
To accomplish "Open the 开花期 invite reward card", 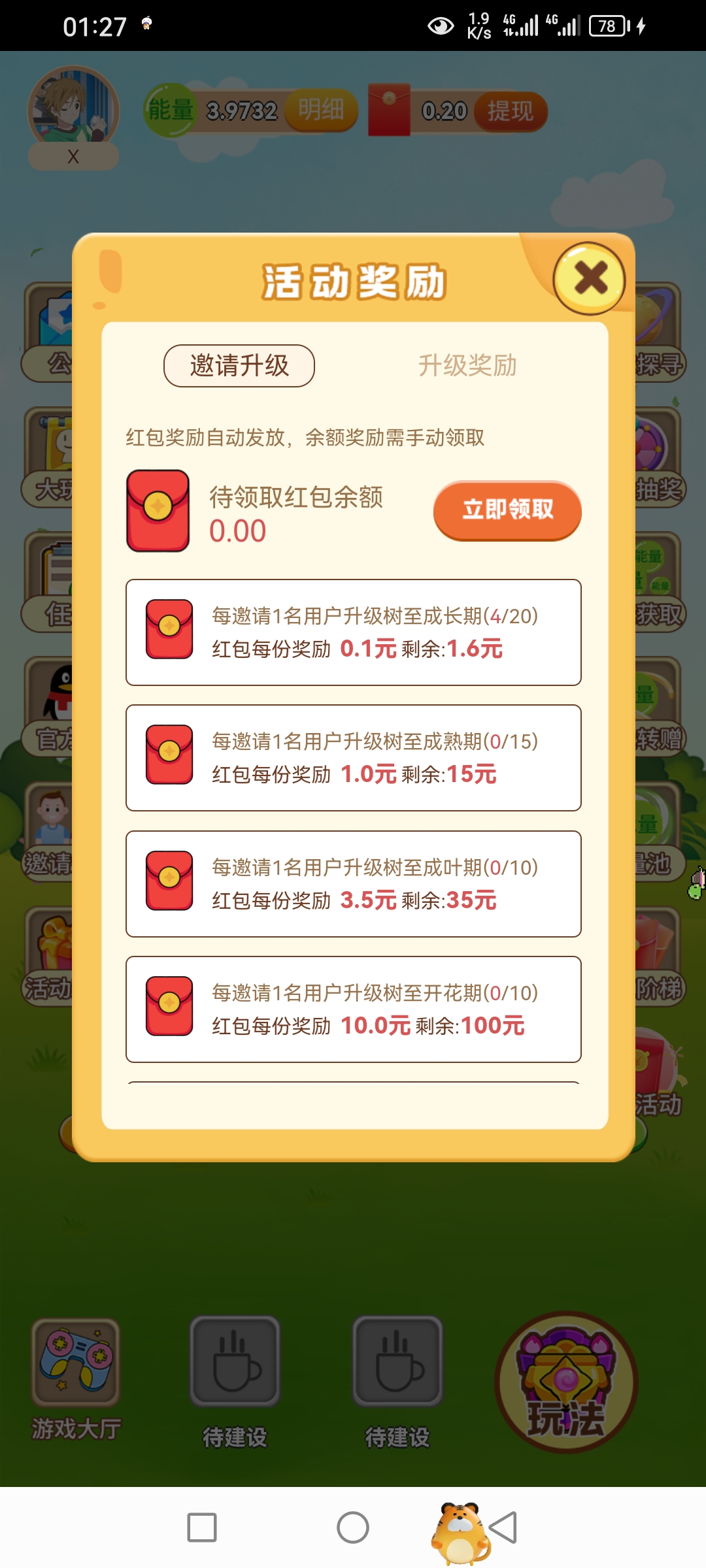I will 353,1009.
